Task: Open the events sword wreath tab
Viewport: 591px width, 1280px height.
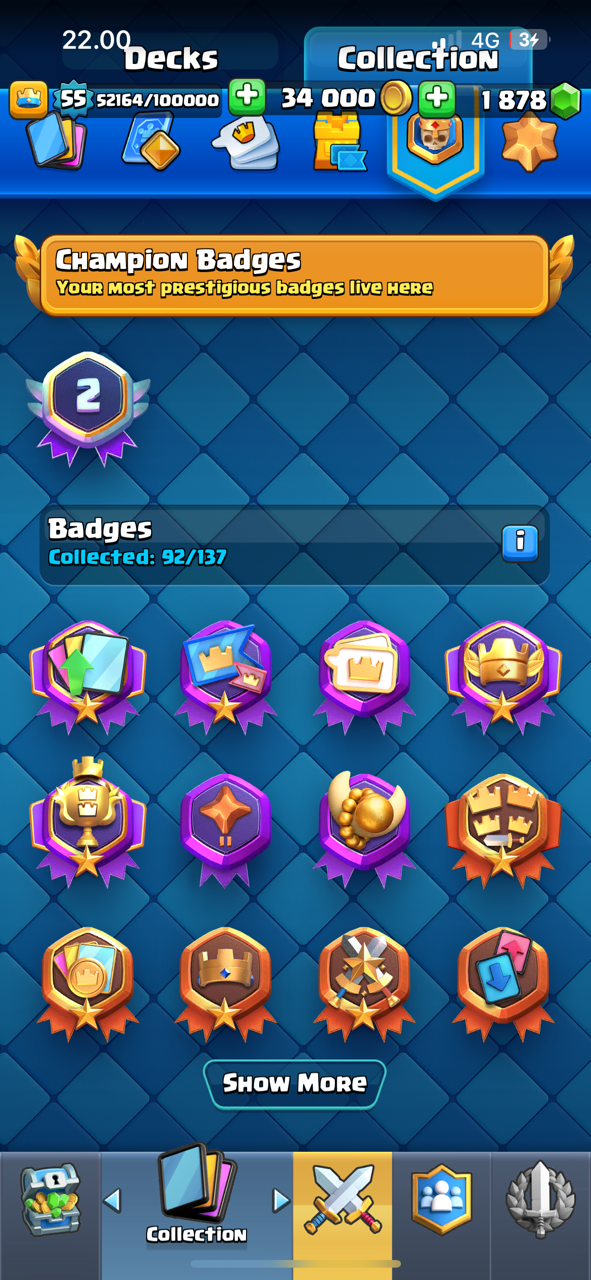Action: click(x=540, y=1199)
